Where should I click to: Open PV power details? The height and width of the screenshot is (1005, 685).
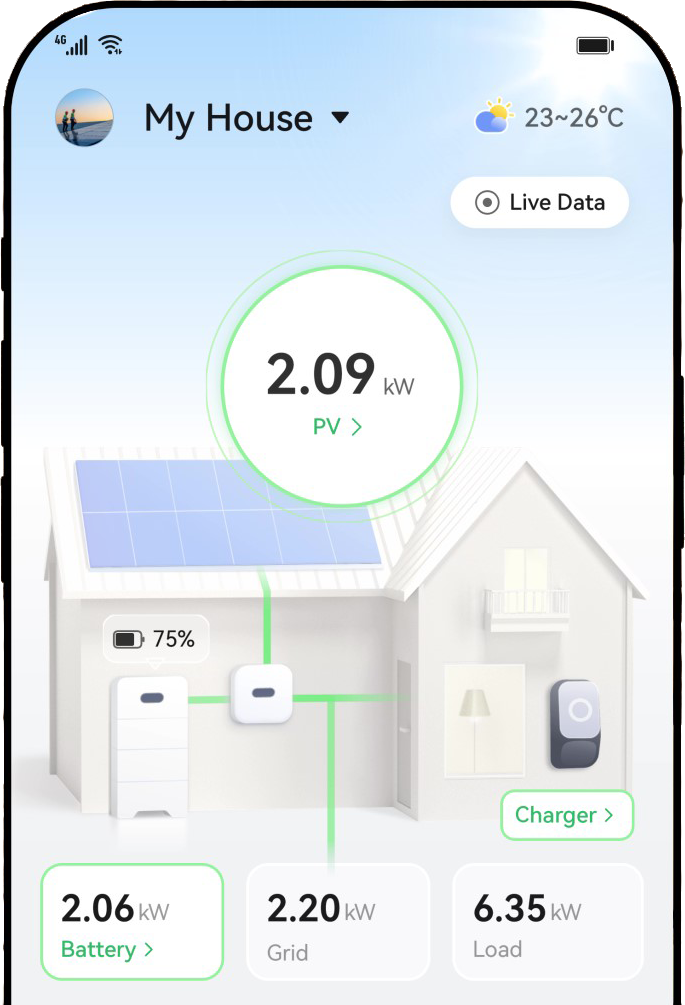tap(338, 427)
